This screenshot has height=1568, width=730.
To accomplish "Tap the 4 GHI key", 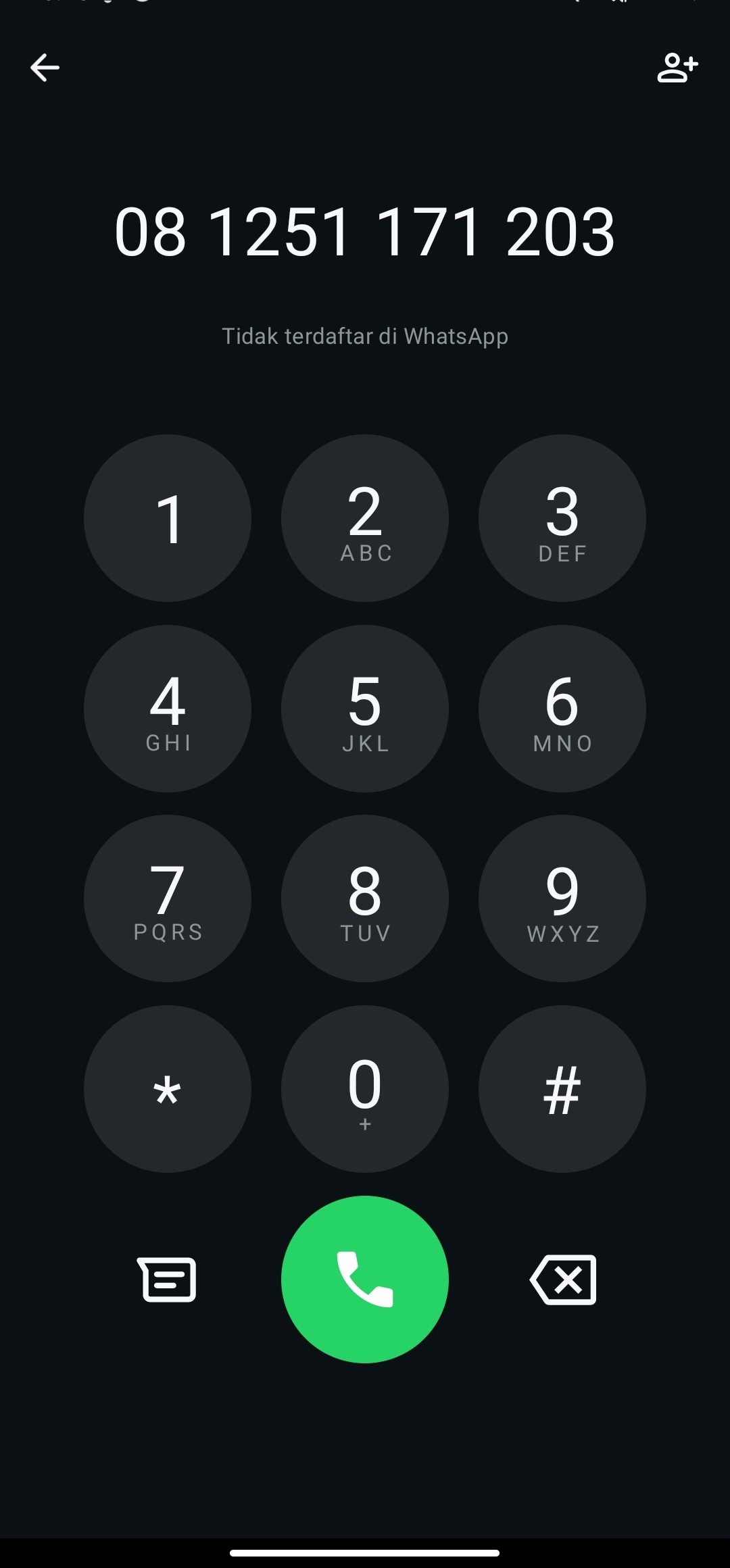I will point(168,709).
